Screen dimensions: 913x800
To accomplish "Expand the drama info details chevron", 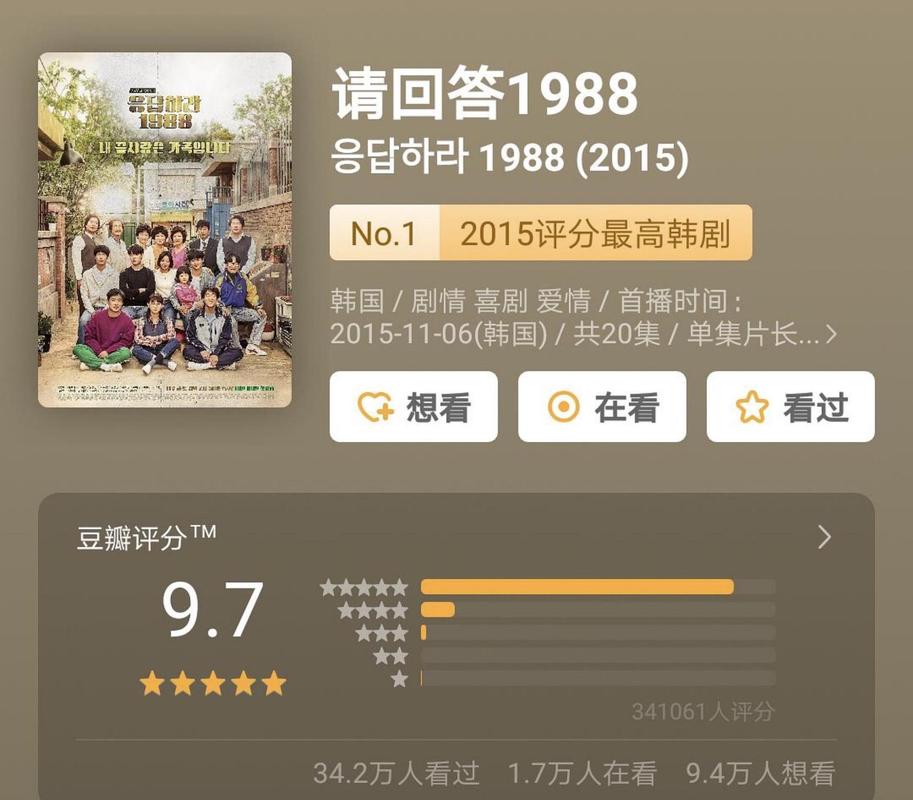I will tap(831, 334).
